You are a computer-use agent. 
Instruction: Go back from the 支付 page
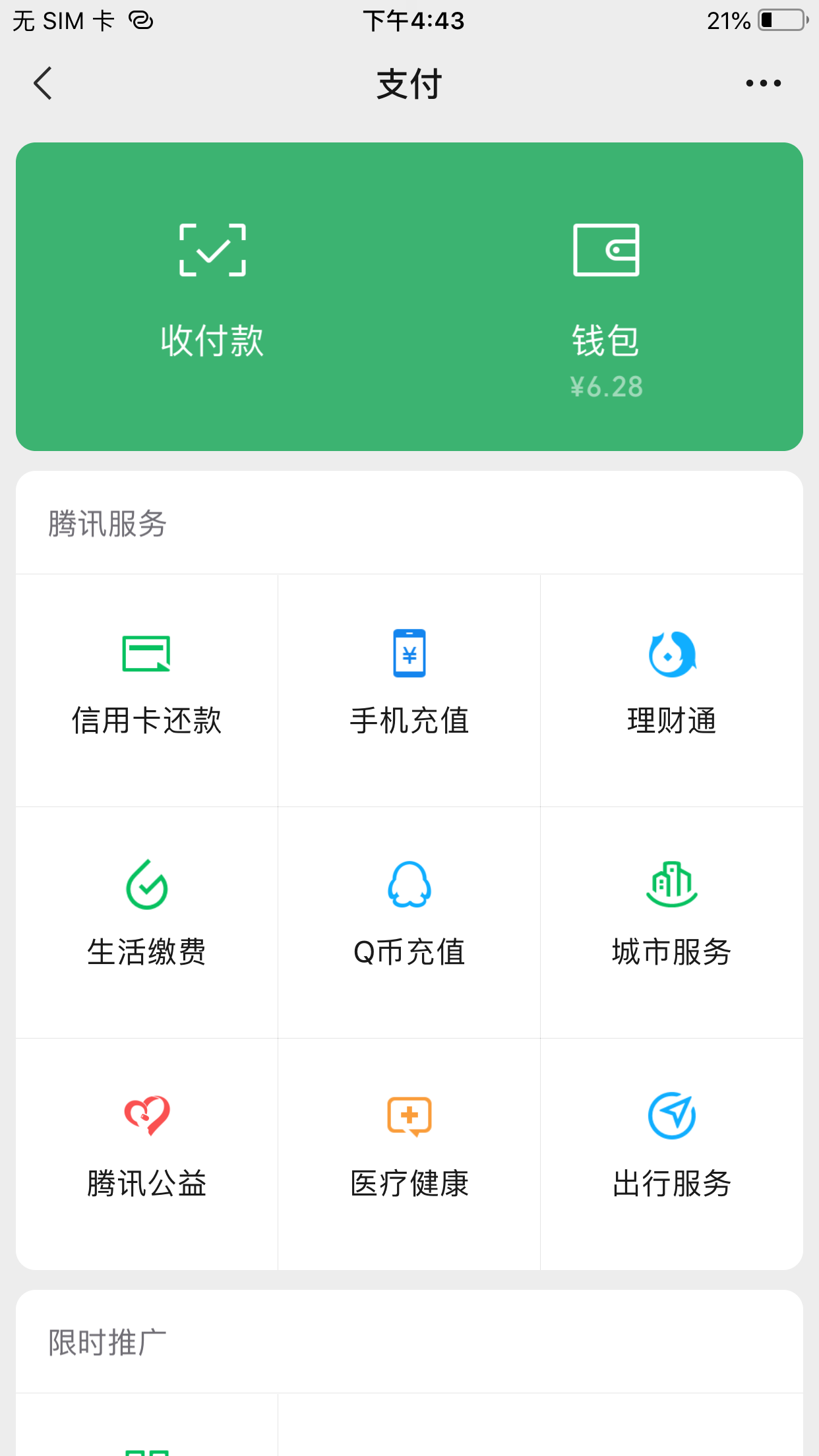click(x=43, y=84)
